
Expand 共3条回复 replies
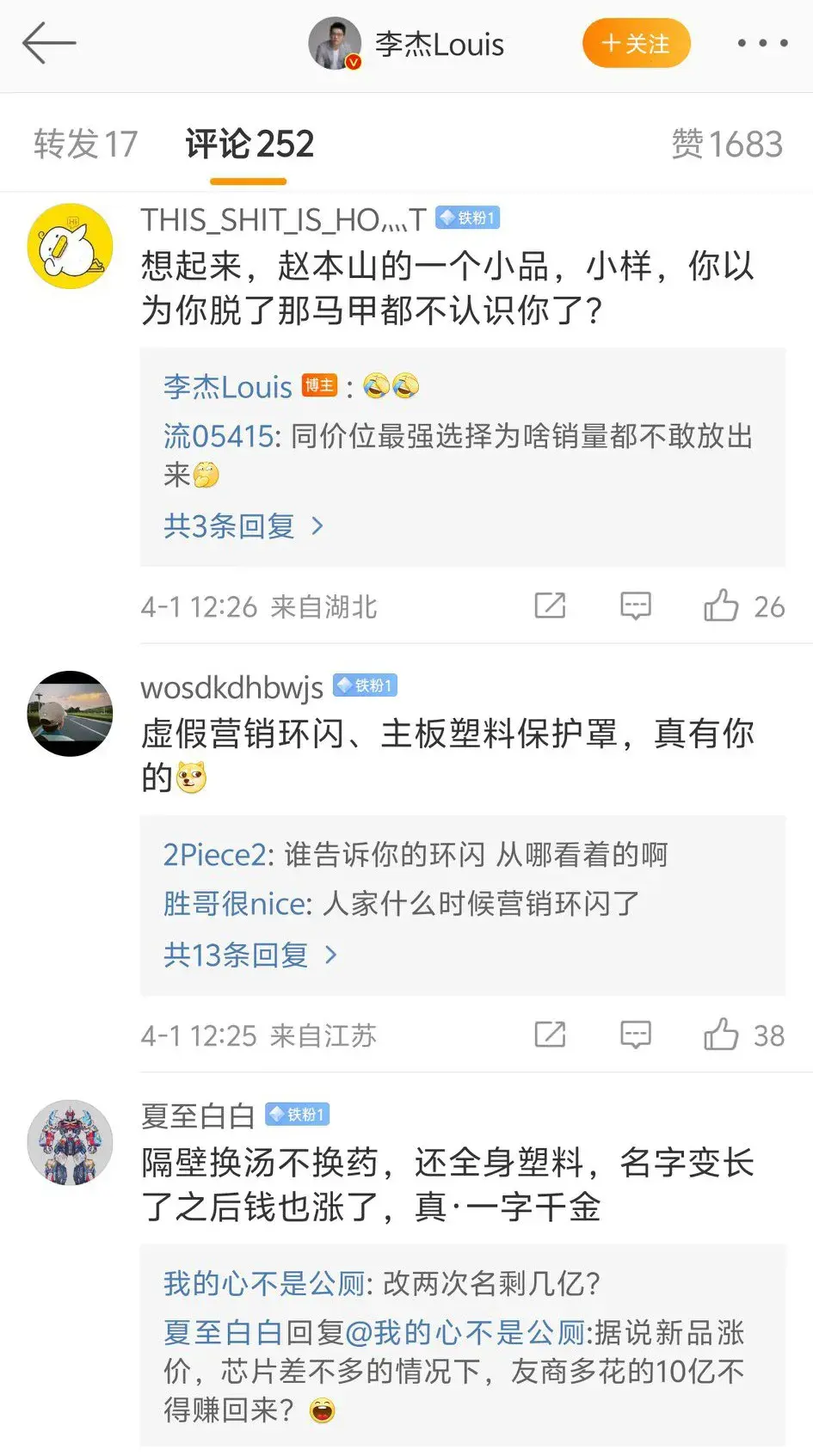coord(243,525)
